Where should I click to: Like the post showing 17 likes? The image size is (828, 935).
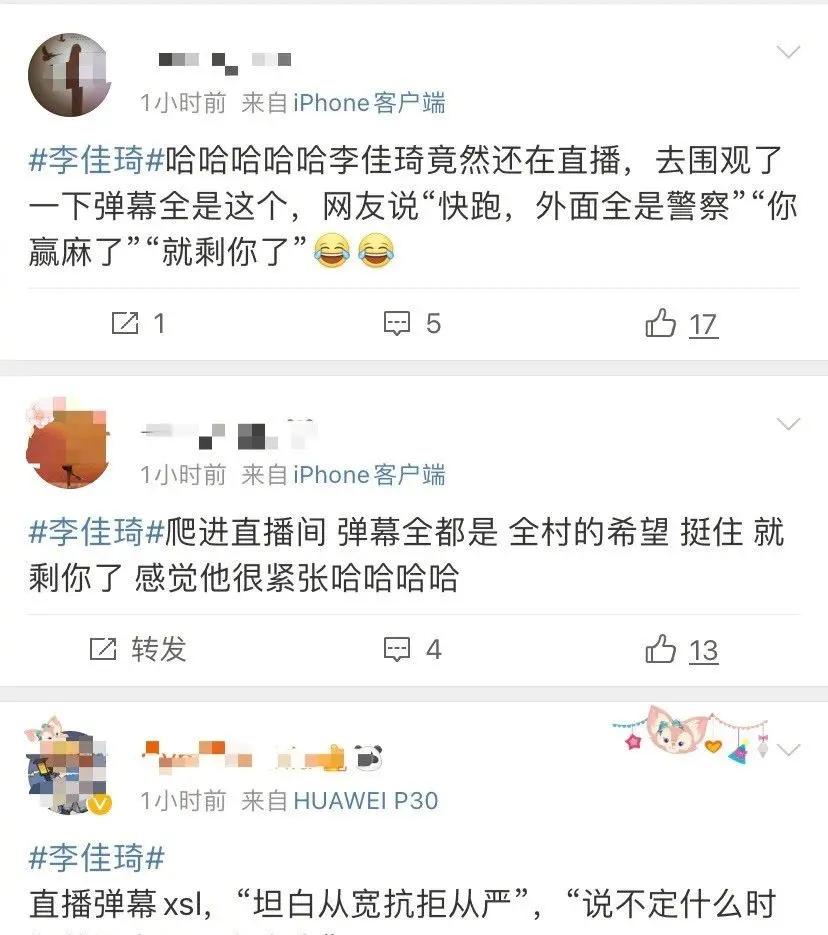[x=681, y=323]
